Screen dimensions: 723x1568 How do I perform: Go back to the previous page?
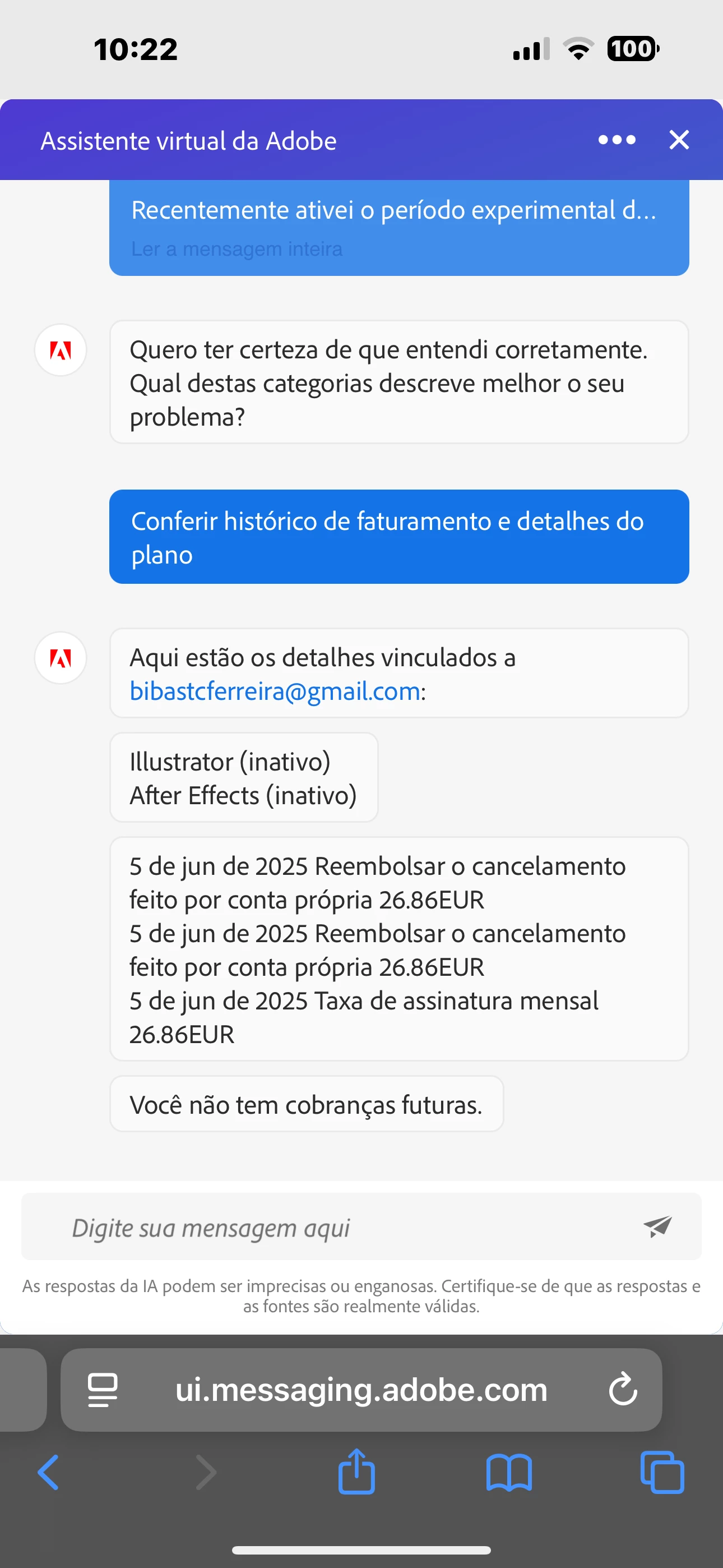[49, 1473]
